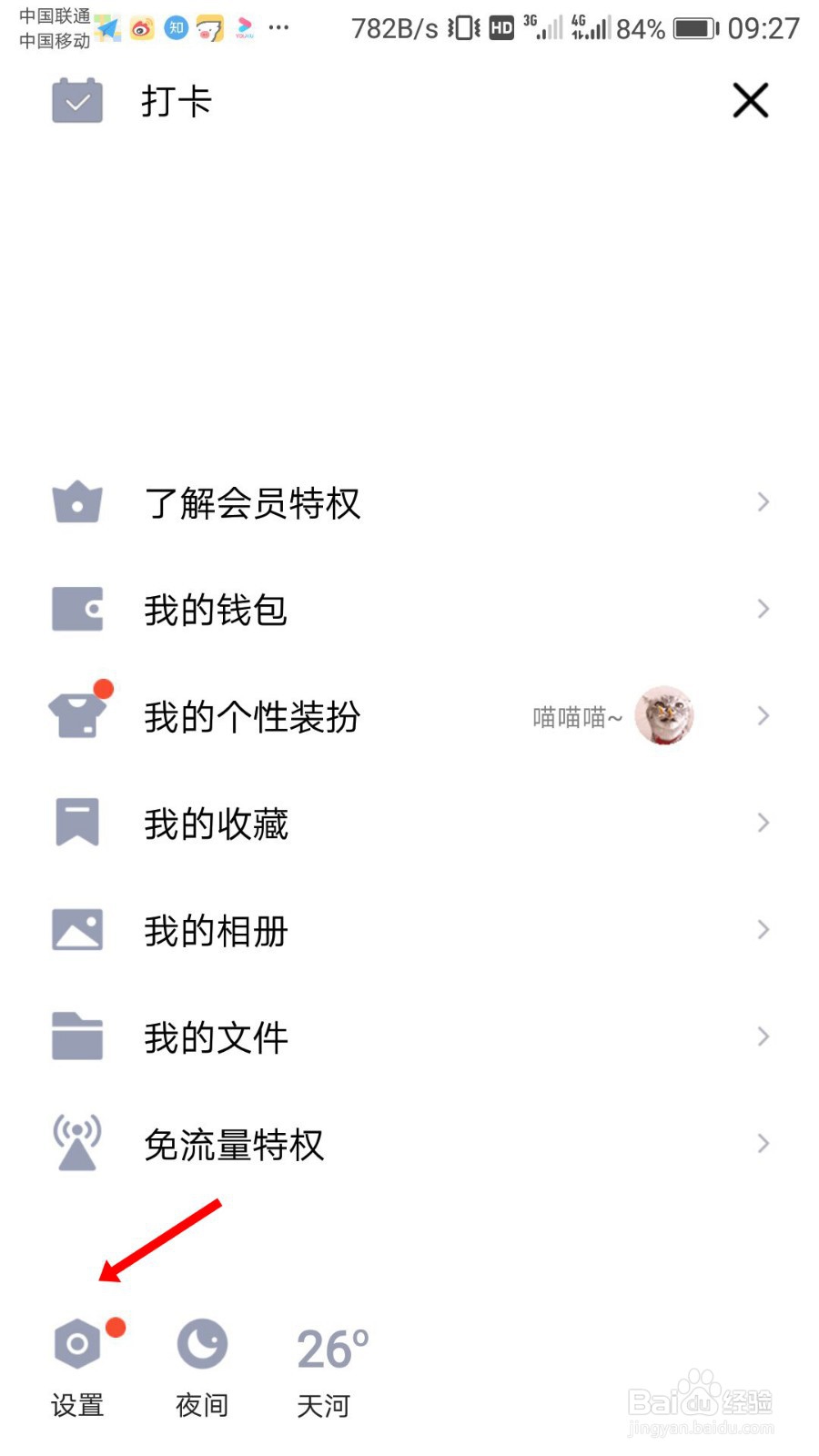The height and width of the screenshot is (1456, 819).
Task: Open 我的钱包 wallet
Action: (217, 610)
